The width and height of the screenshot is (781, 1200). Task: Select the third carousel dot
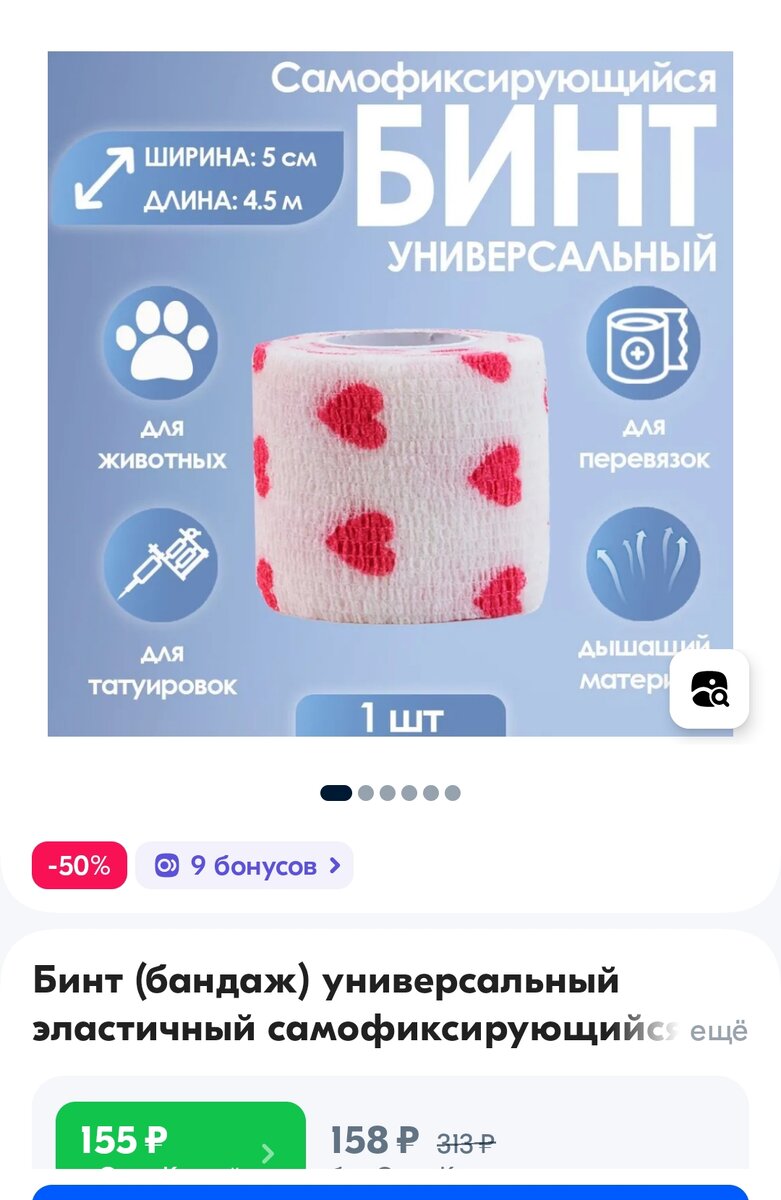pyautogui.click(x=387, y=792)
